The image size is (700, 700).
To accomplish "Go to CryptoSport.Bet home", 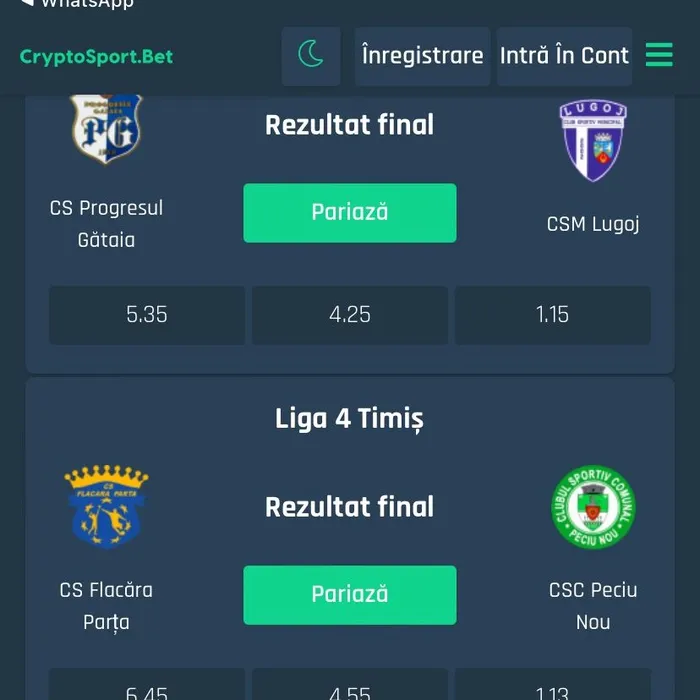I will pos(96,56).
